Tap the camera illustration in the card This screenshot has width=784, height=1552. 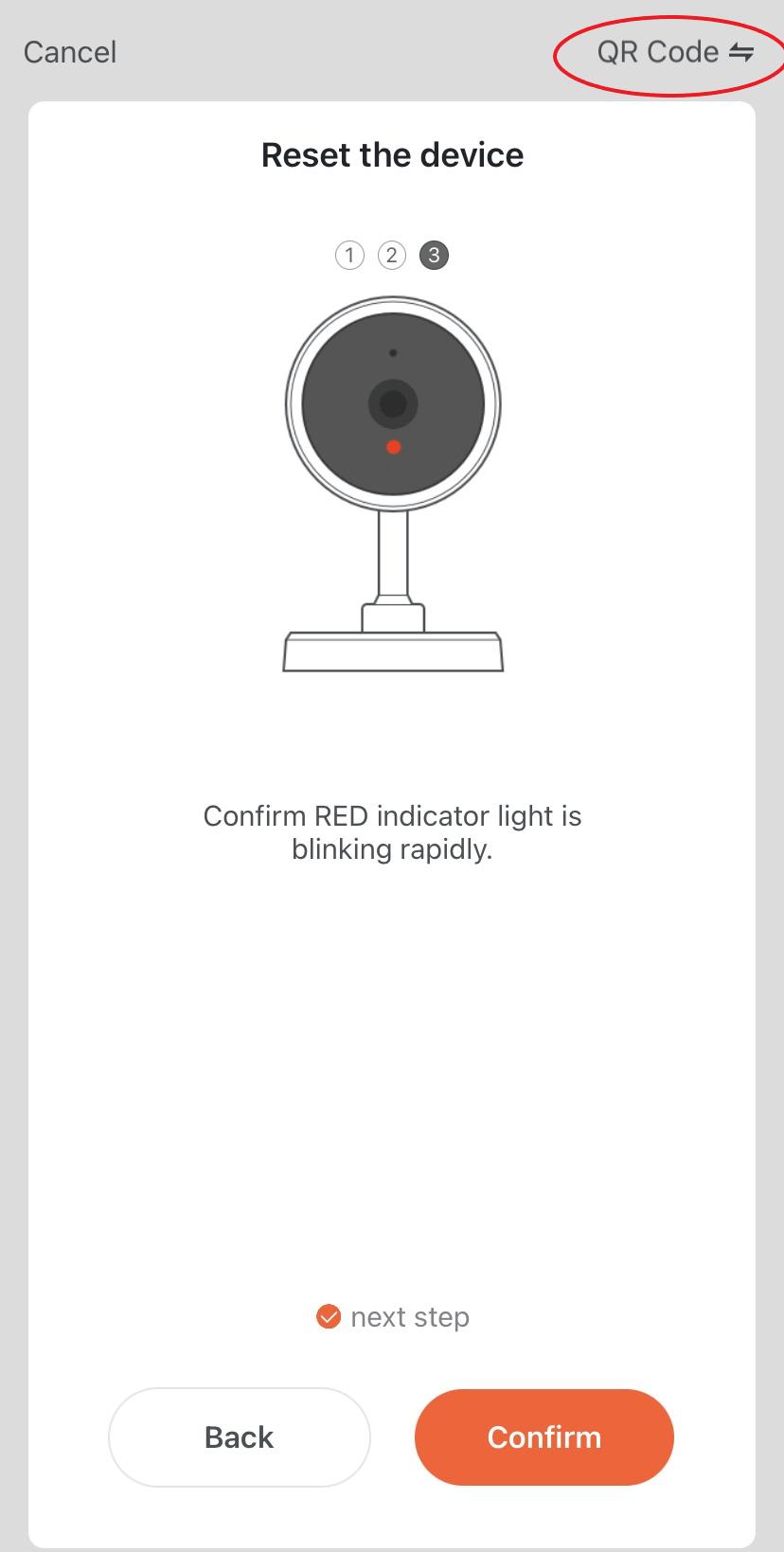[393, 473]
